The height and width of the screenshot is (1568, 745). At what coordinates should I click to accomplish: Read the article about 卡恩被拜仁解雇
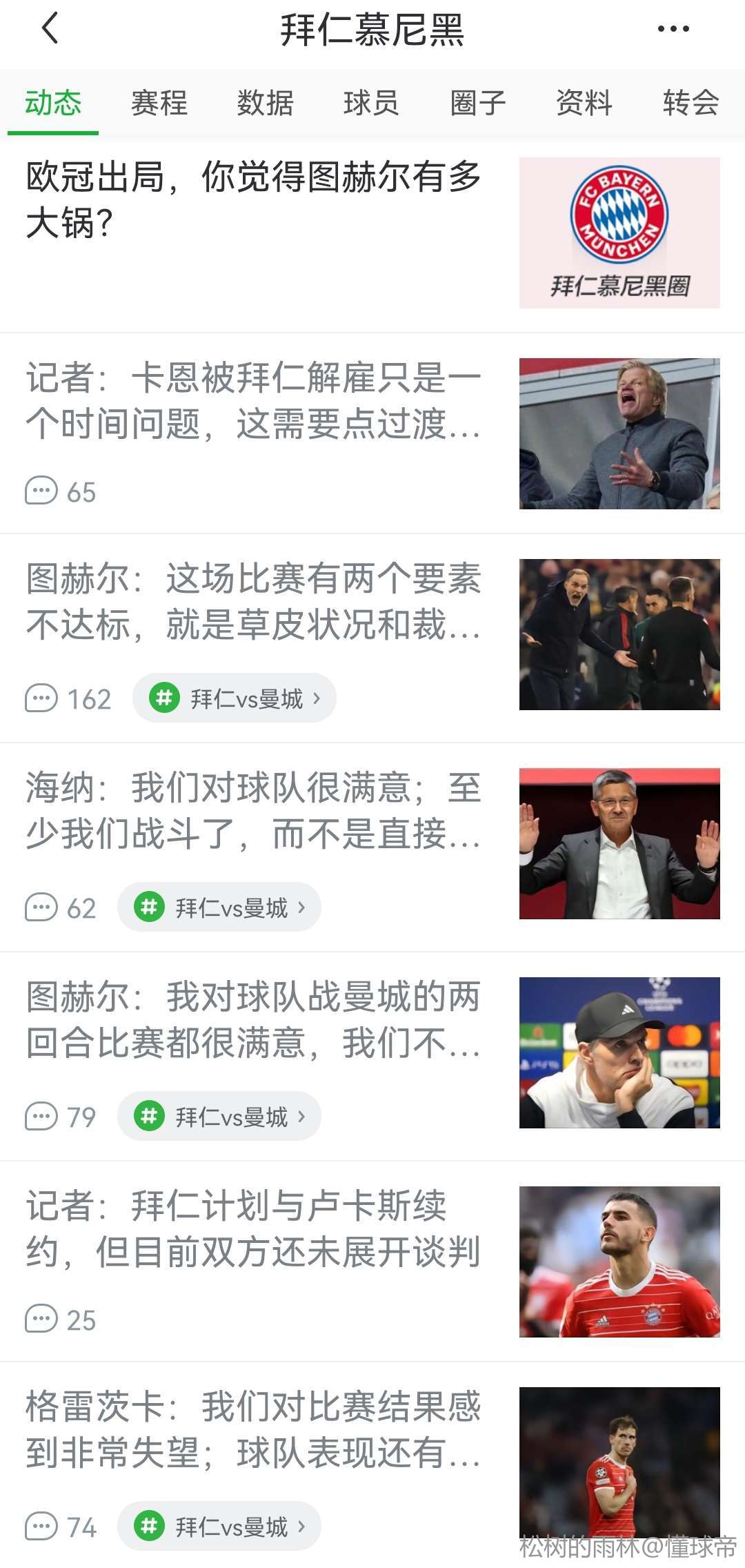click(253, 400)
